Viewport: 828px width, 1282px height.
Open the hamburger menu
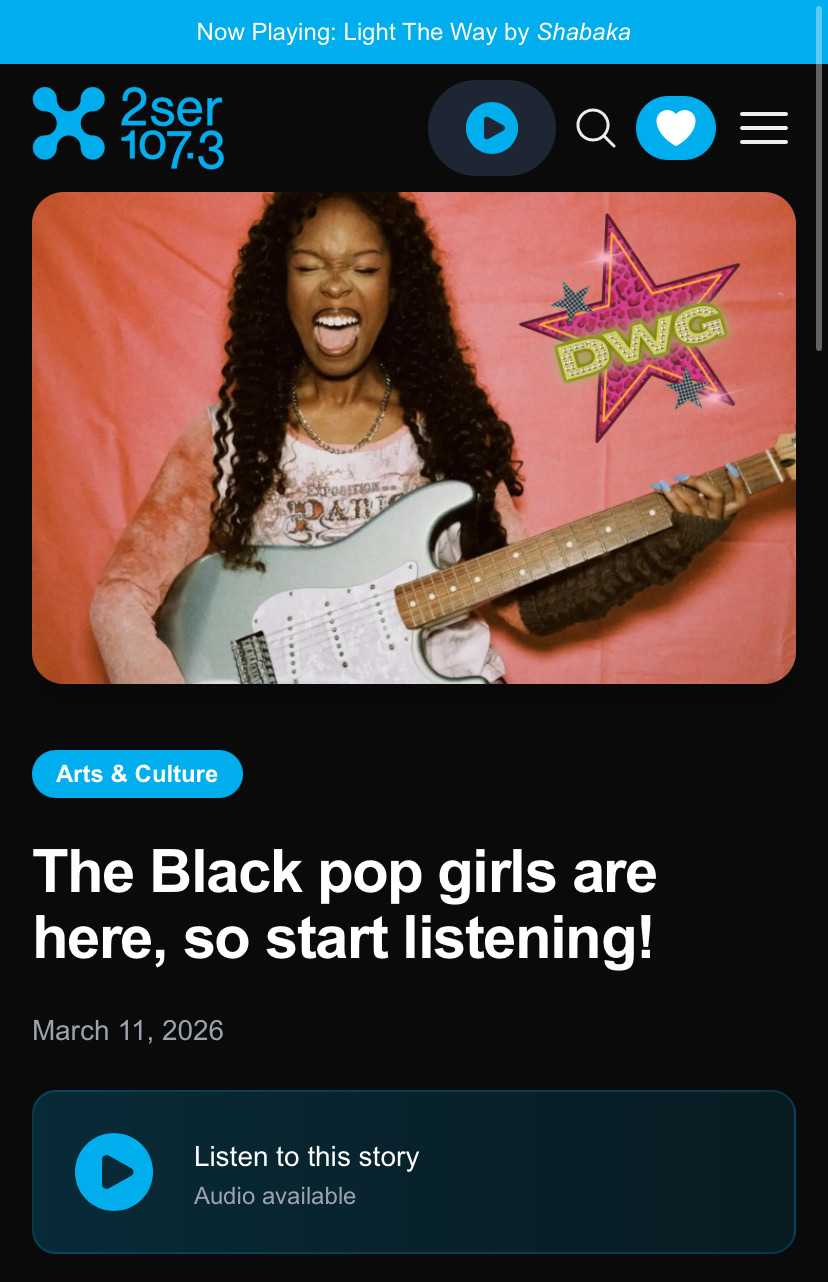(x=764, y=128)
